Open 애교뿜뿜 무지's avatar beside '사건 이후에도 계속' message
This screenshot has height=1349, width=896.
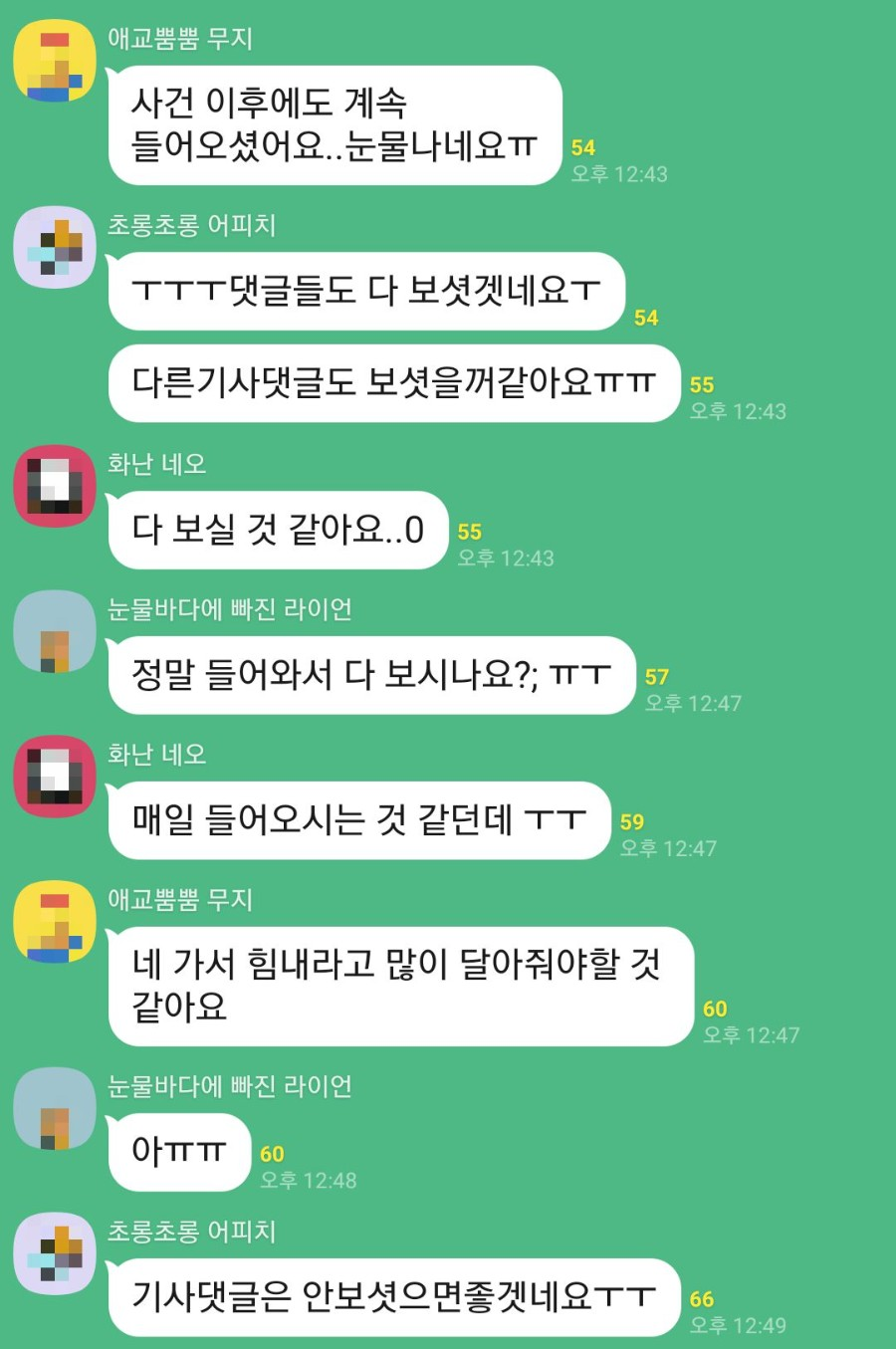(x=55, y=61)
